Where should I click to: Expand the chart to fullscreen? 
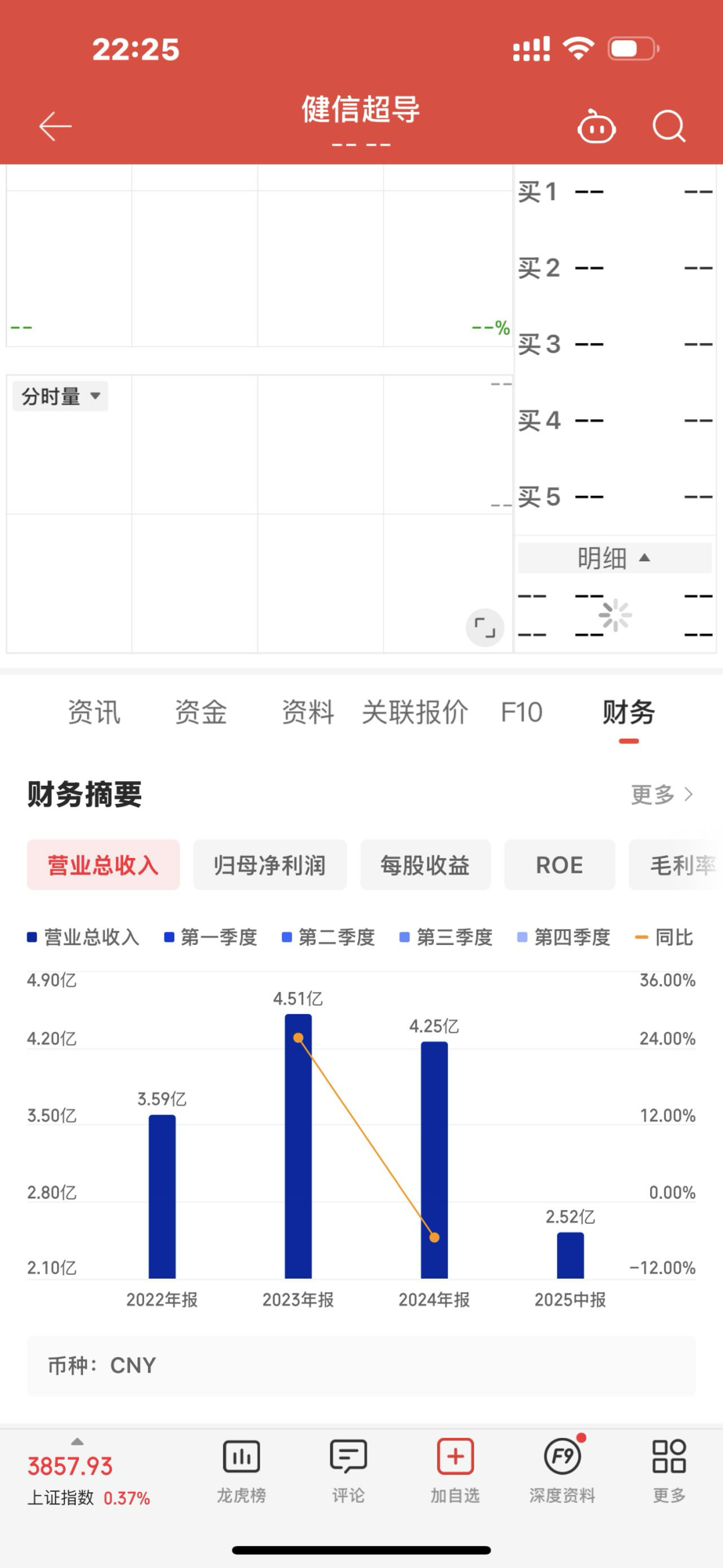485,628
